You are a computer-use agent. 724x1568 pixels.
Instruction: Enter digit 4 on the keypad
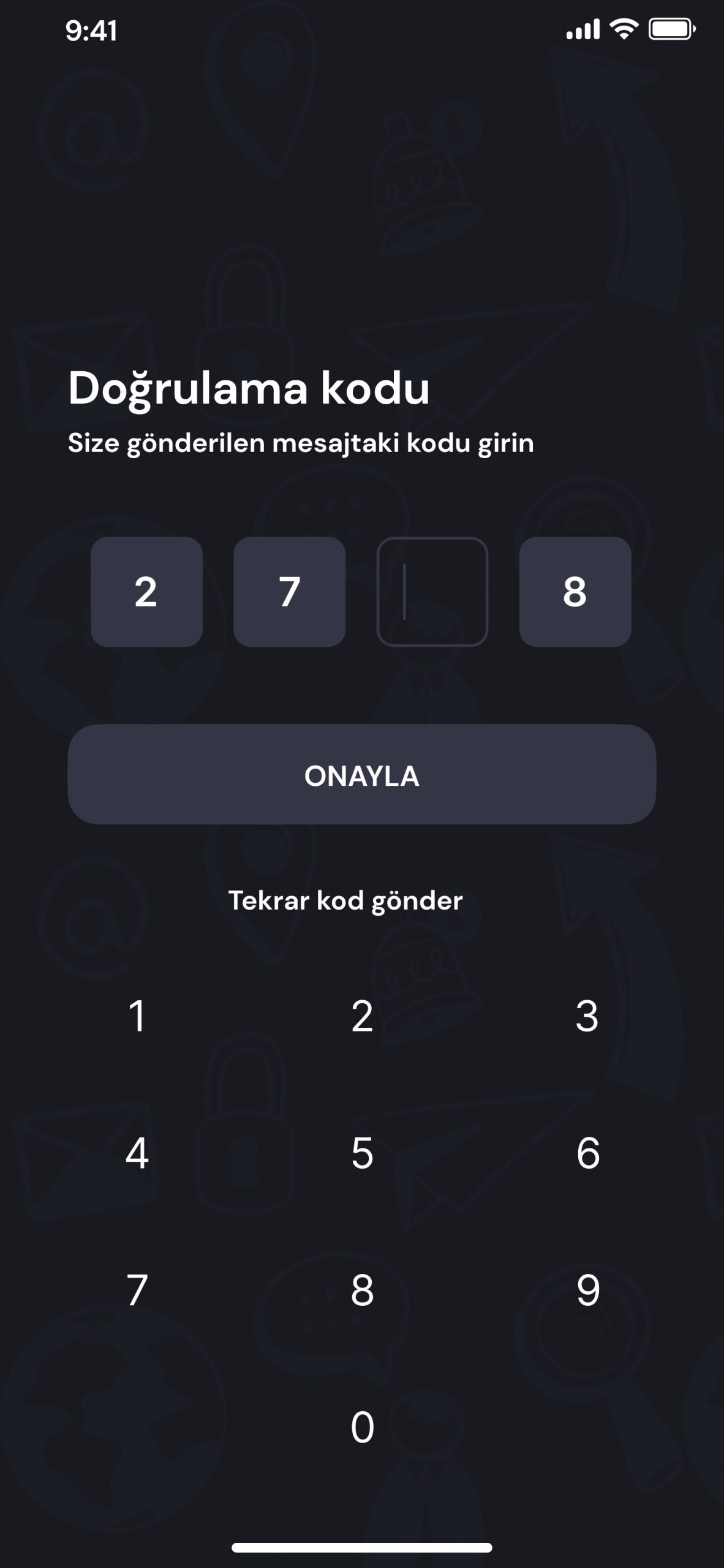coord(137,1153)
